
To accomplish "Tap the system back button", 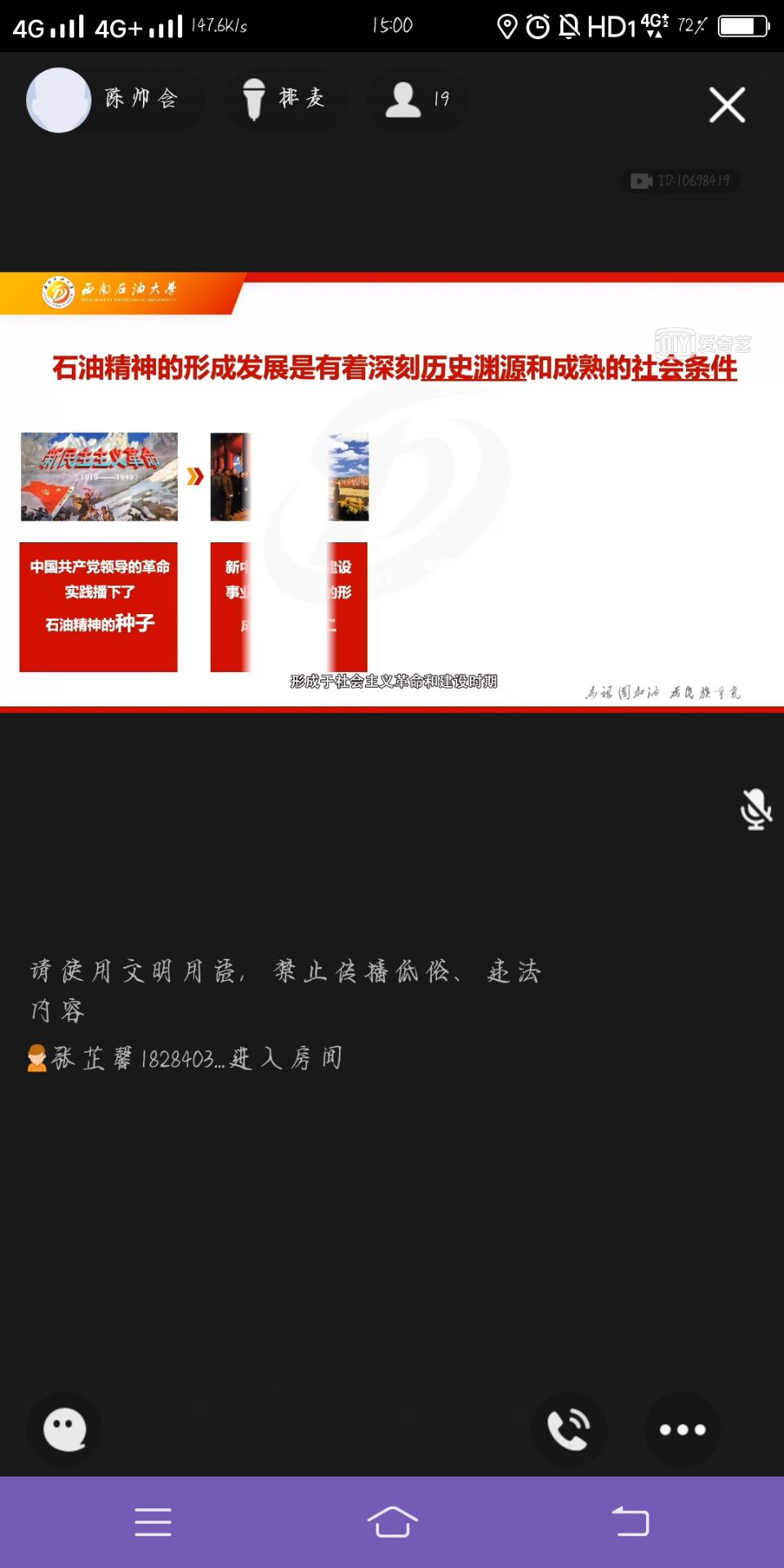I will coord(630,1522).
